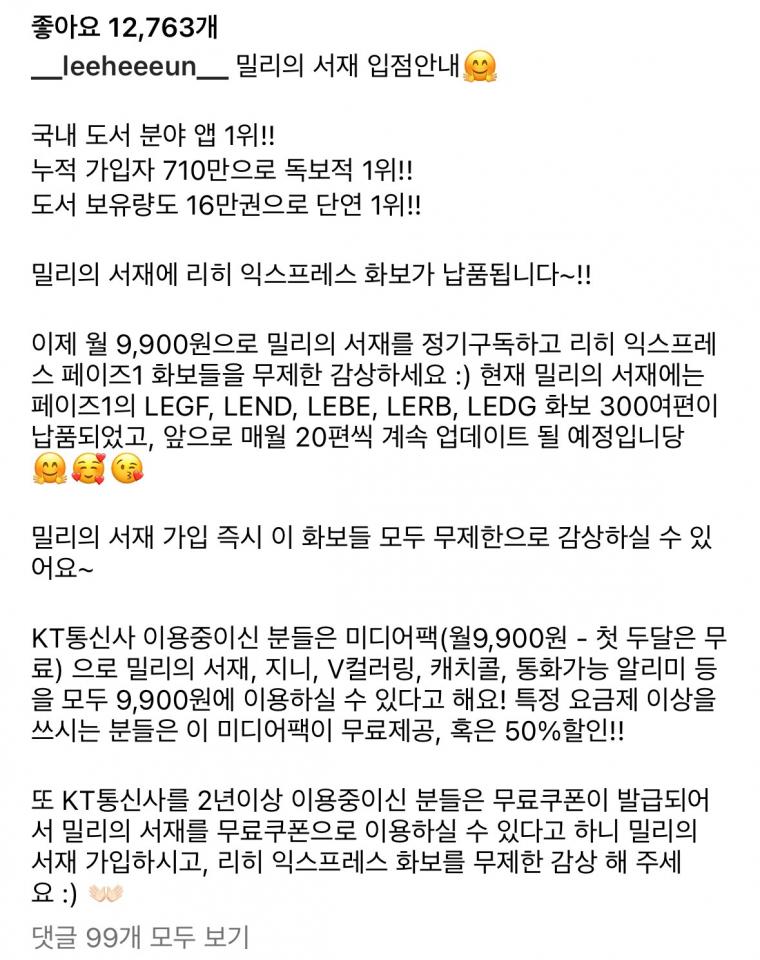View all 99 comments
Viewport: 760px width, 960px height.
coord(140,936)
